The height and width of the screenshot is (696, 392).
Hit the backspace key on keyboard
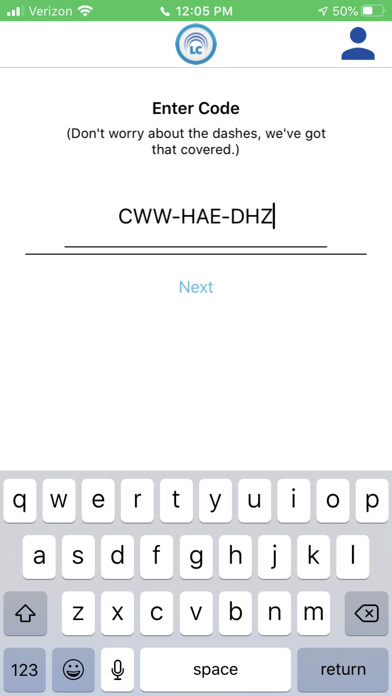pyautogui.click(x=367, y=613)
